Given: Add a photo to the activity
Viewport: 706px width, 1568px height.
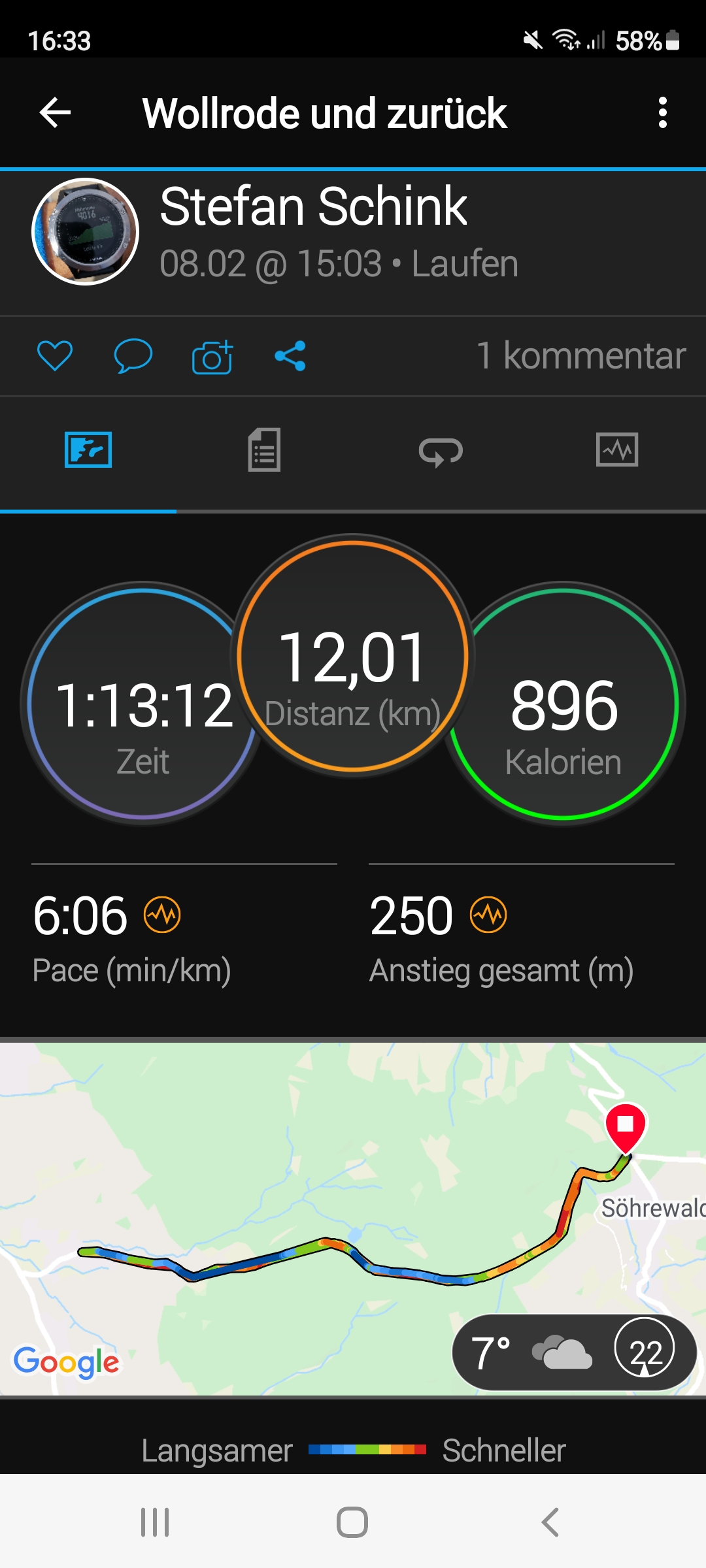Looking at the screenshot, I should click(212, 357).
